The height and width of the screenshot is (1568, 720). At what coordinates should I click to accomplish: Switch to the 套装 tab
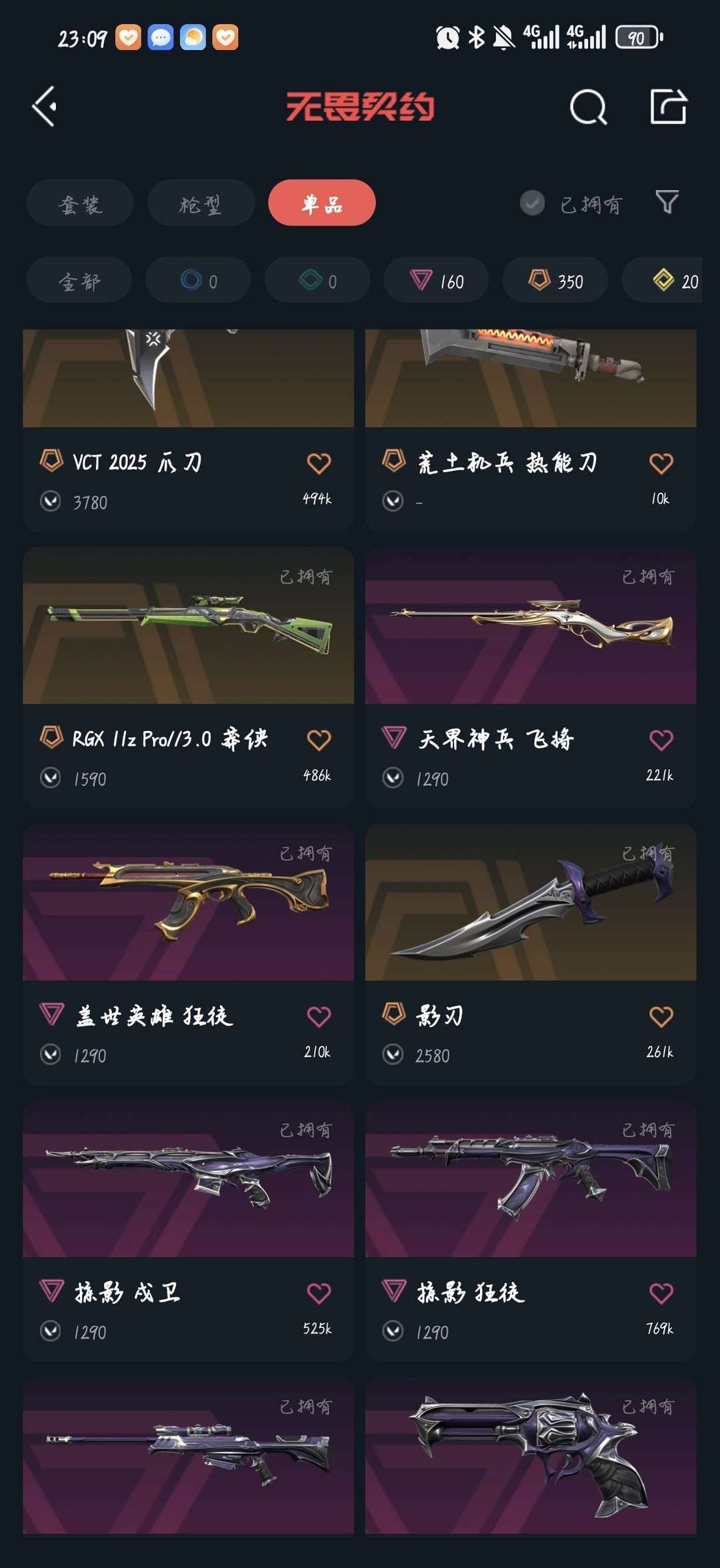click(x=80, y=203)
